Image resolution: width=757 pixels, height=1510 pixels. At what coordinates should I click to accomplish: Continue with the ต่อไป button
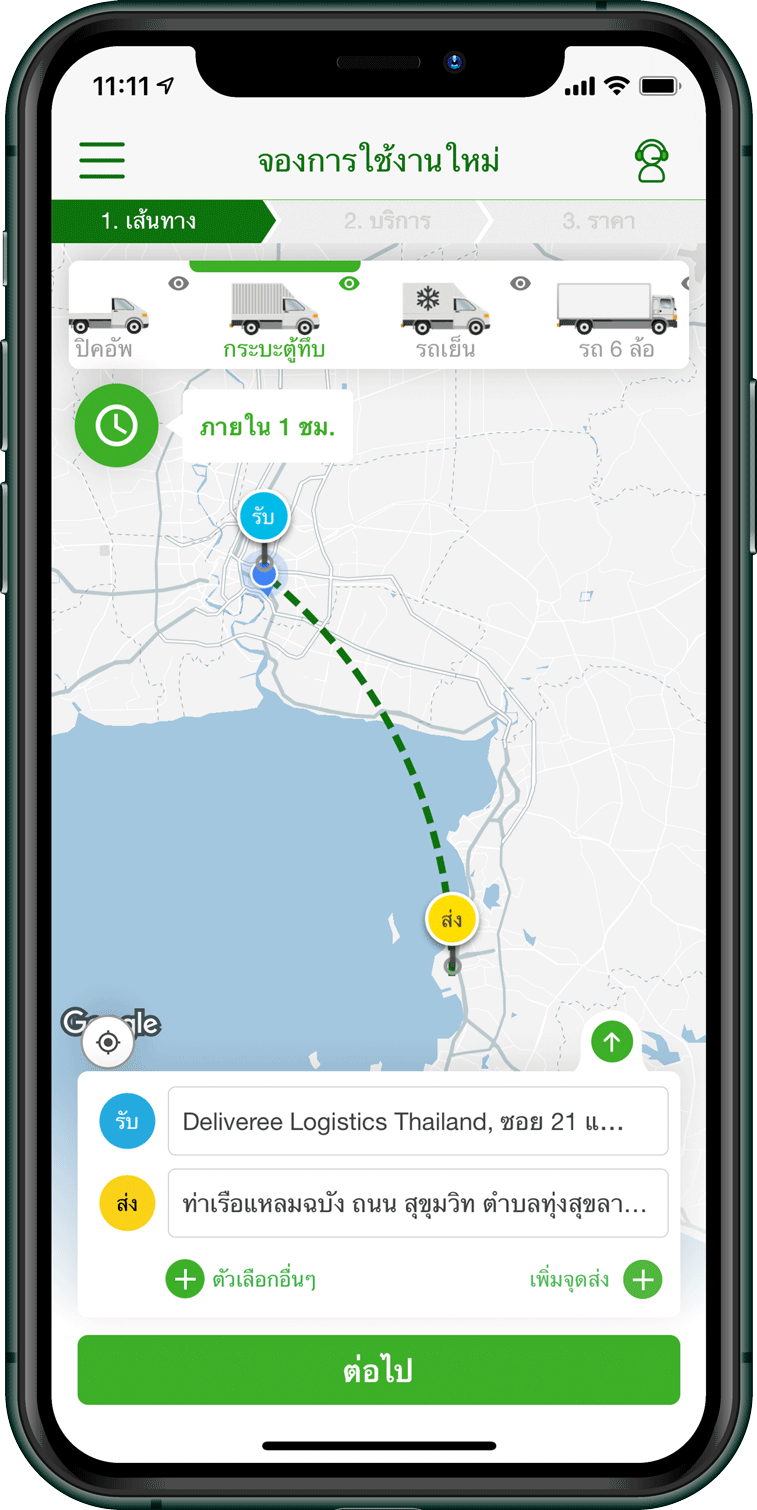(378, 1370)
